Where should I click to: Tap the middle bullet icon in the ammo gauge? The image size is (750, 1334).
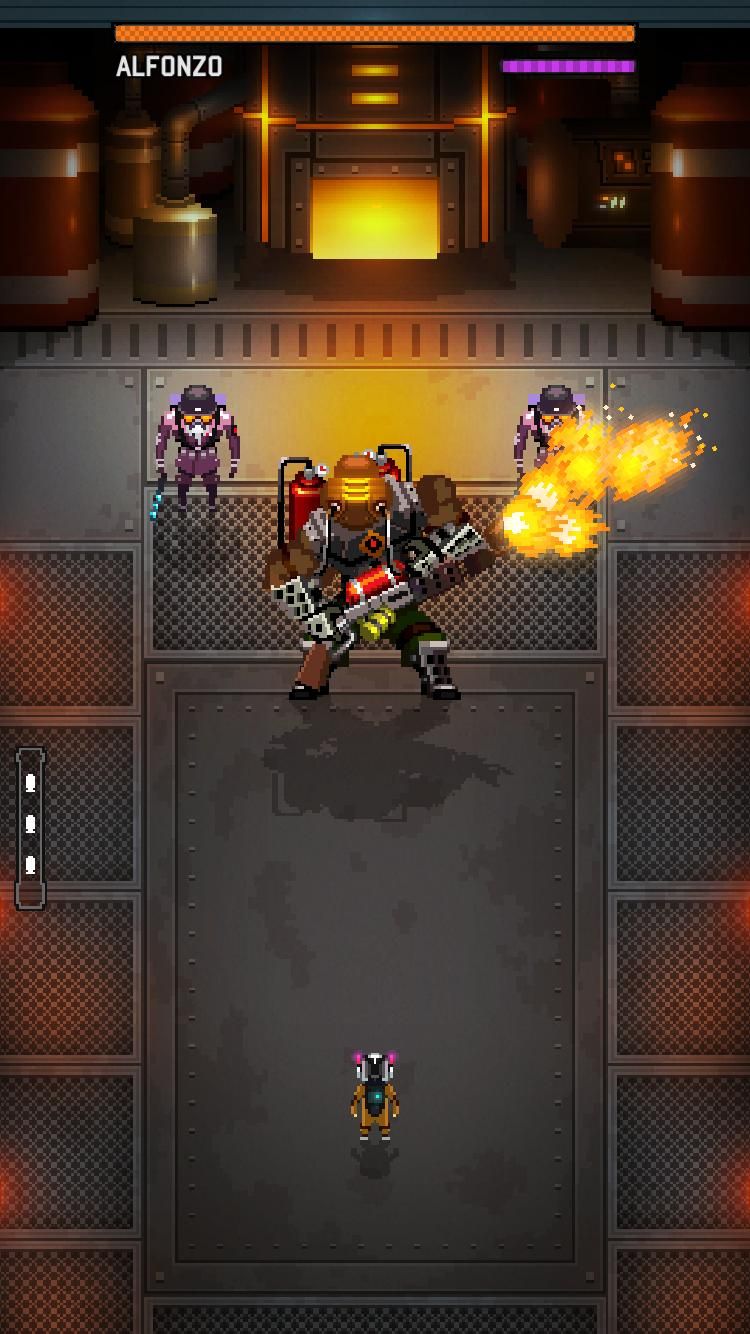point(31,825)
